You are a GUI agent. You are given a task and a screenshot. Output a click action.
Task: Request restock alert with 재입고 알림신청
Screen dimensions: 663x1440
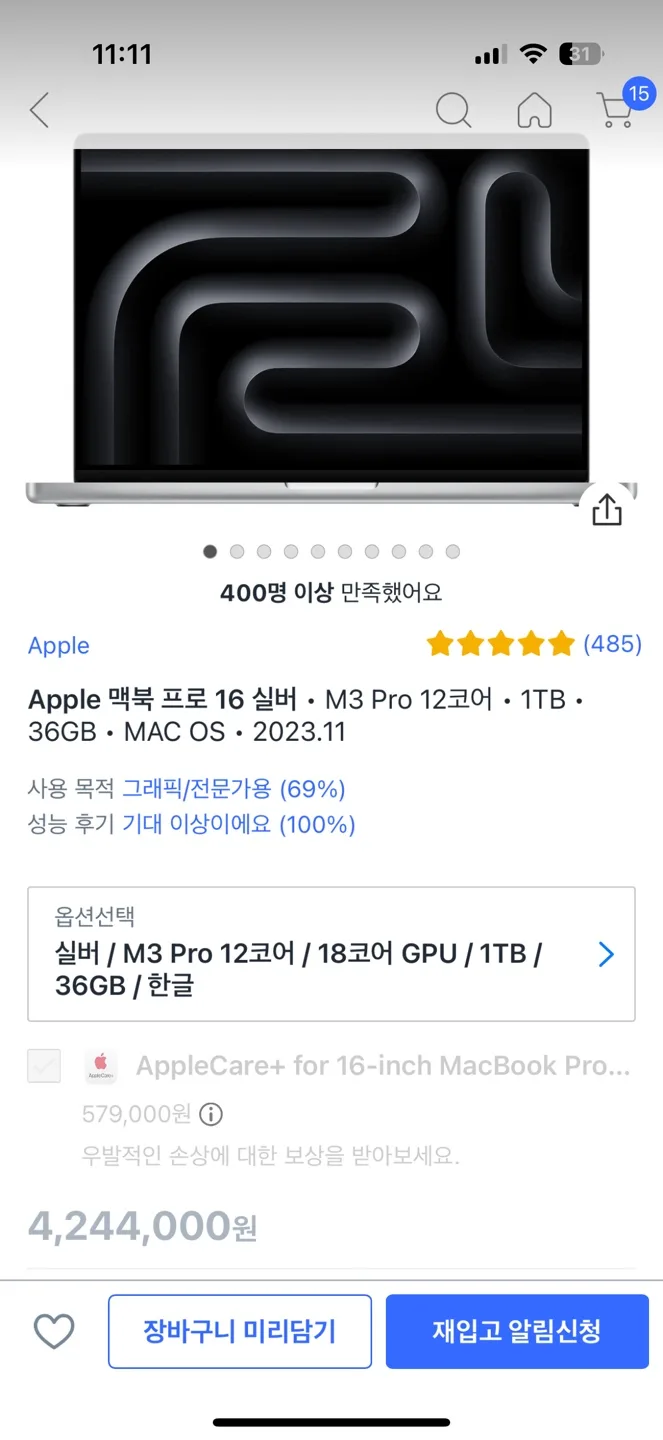(x=517, y=1331)
